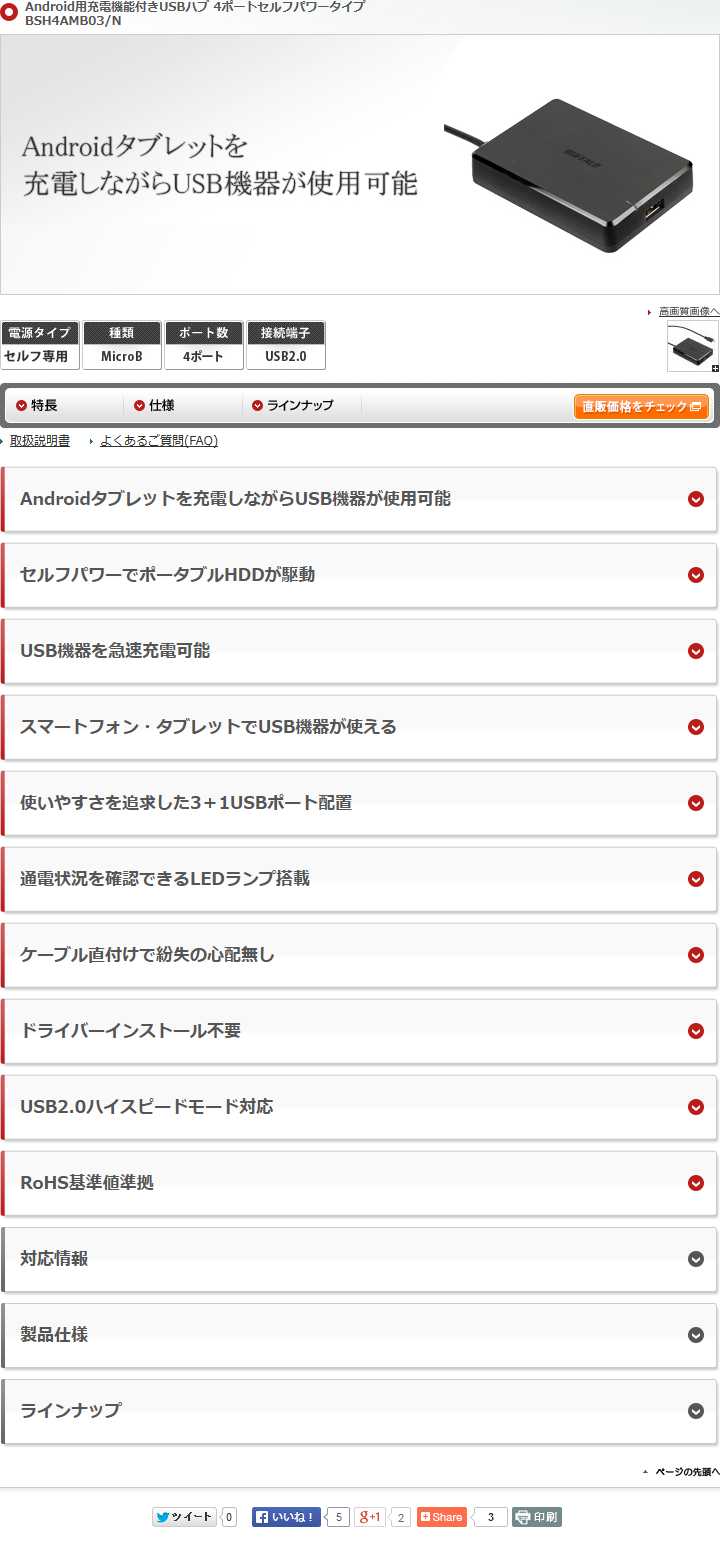Tap the 印刷 print button
720x1543 pixels.
tap(537, 1517)
